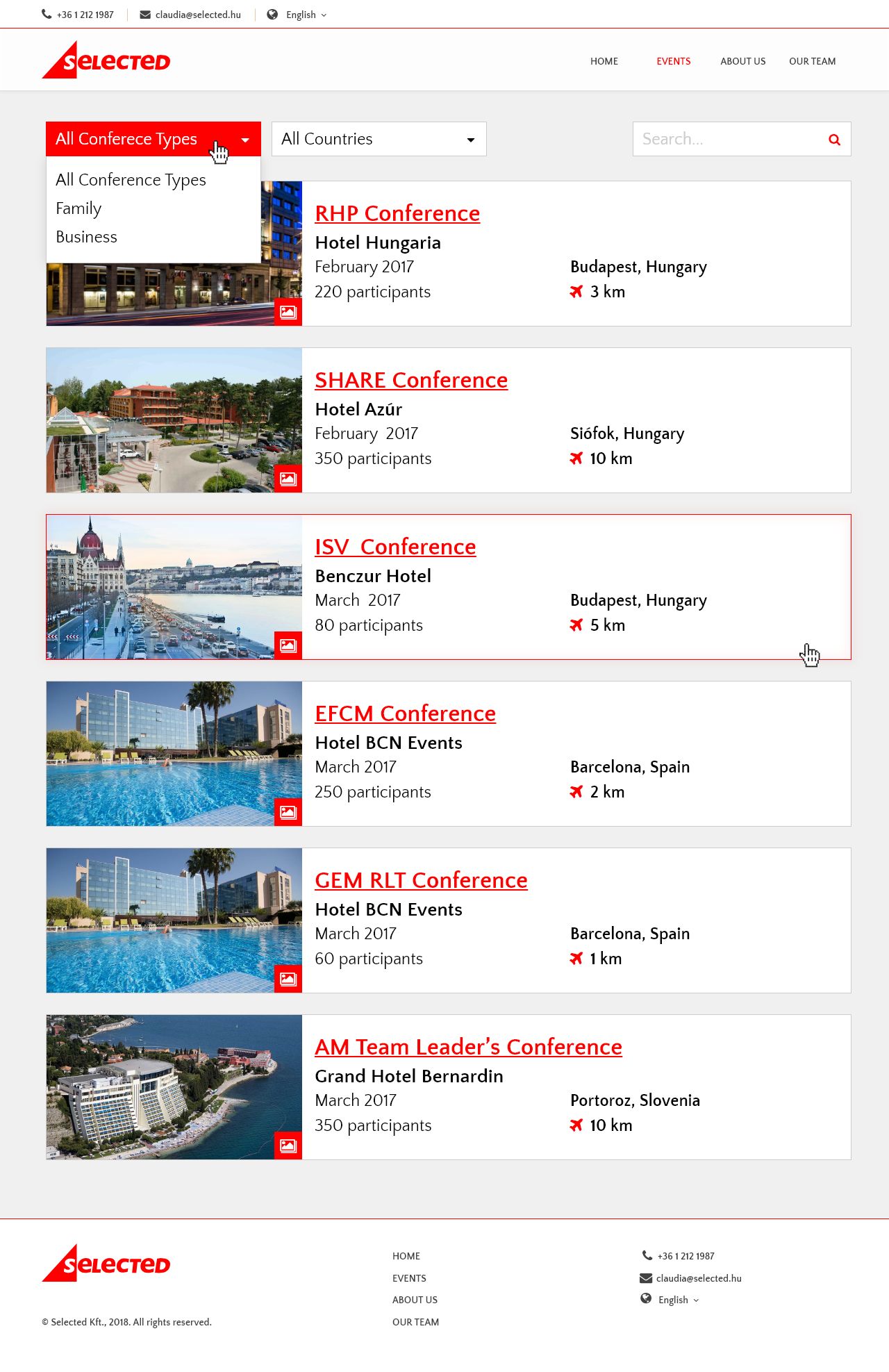Go to Home in top navigation
889x1372 pixels.
[604, 61]
